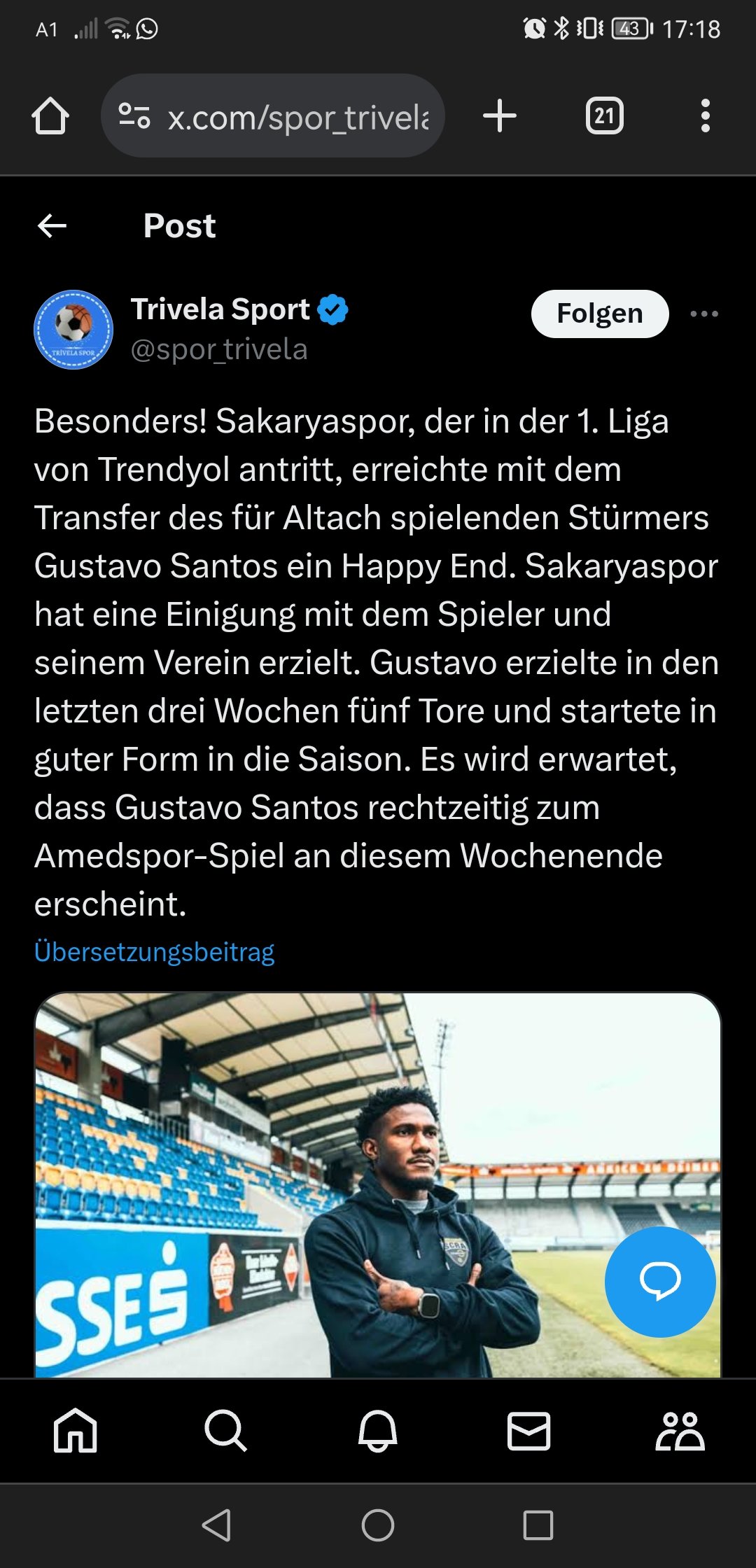Open the Übersetzungsbeitrag link
This screenshot has height=1568, width=756.
click(x=154, y=952)
